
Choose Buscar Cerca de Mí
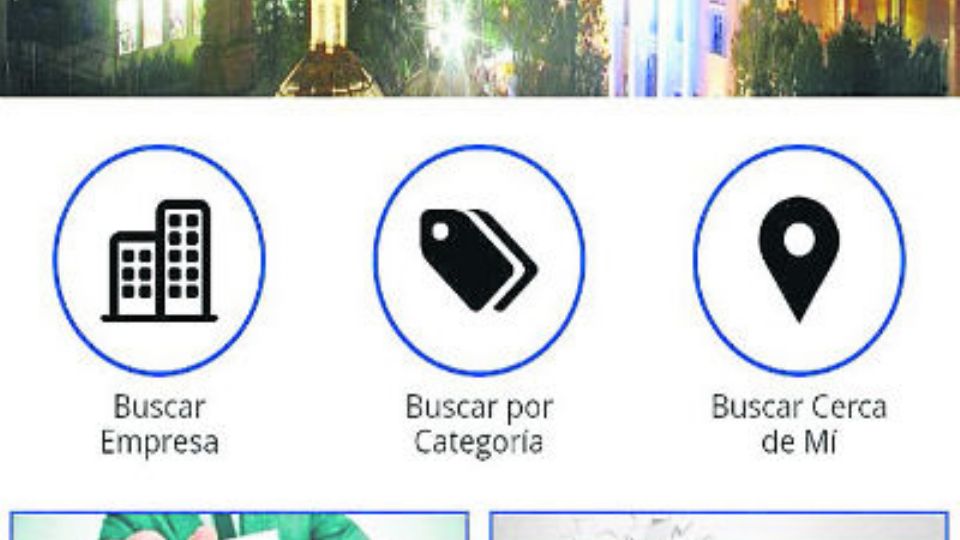[798, 261]
